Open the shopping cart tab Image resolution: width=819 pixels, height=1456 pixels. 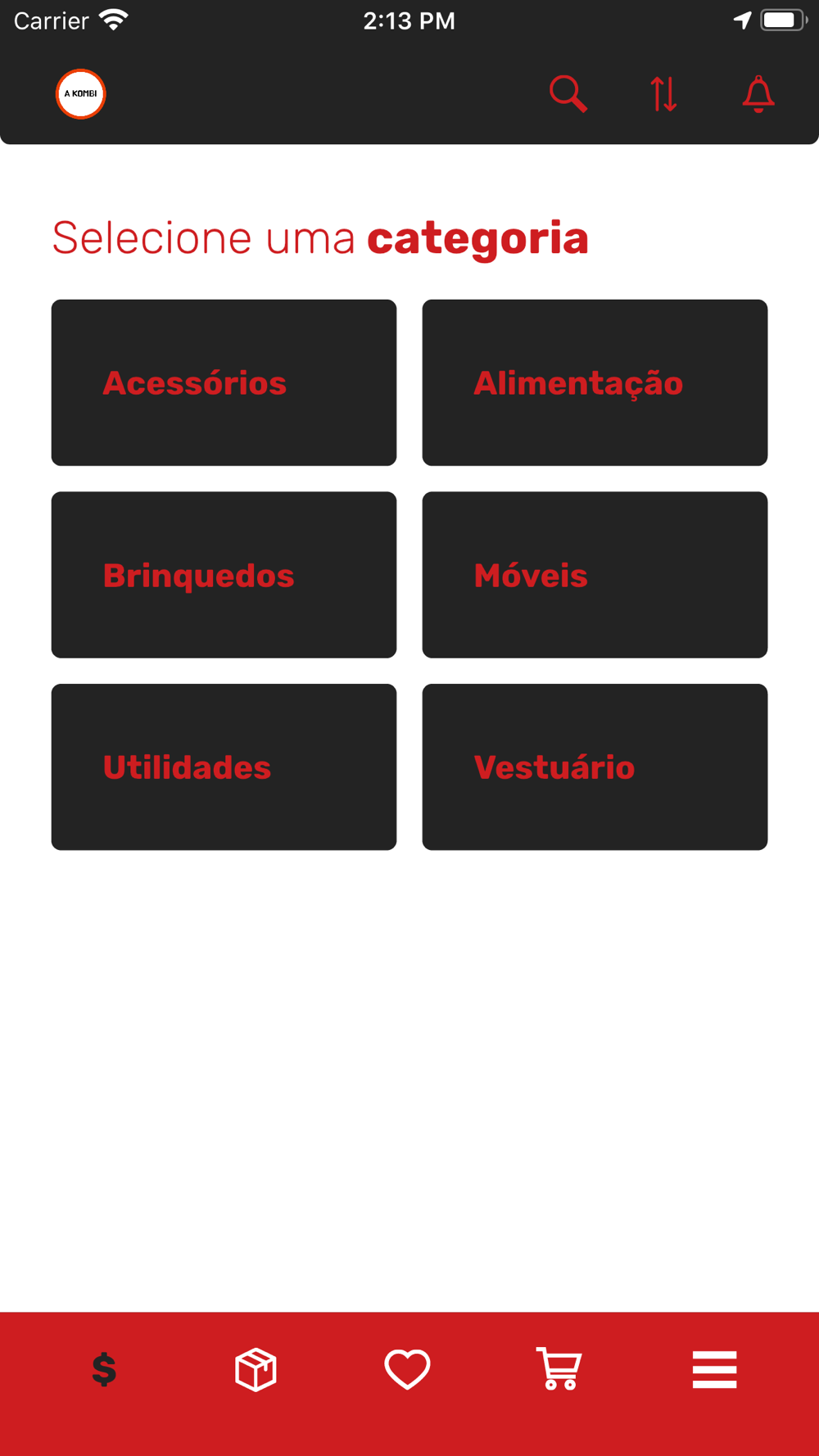(x=559, y=1369)
